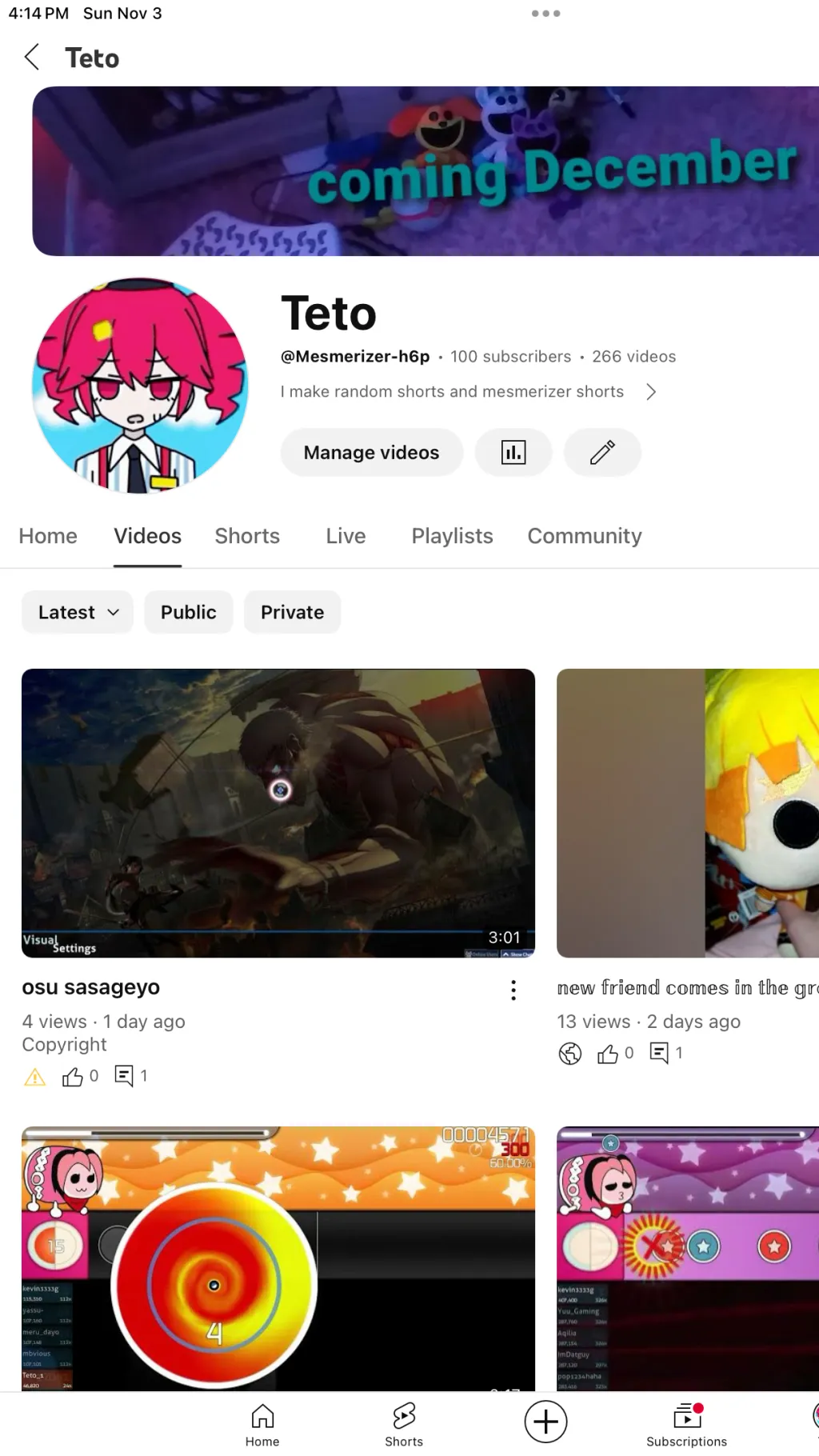Open Subscriptions in bottom navigation
Image resolution: width=819 pixels, height=1456 pixels.
pos(686,1425)
